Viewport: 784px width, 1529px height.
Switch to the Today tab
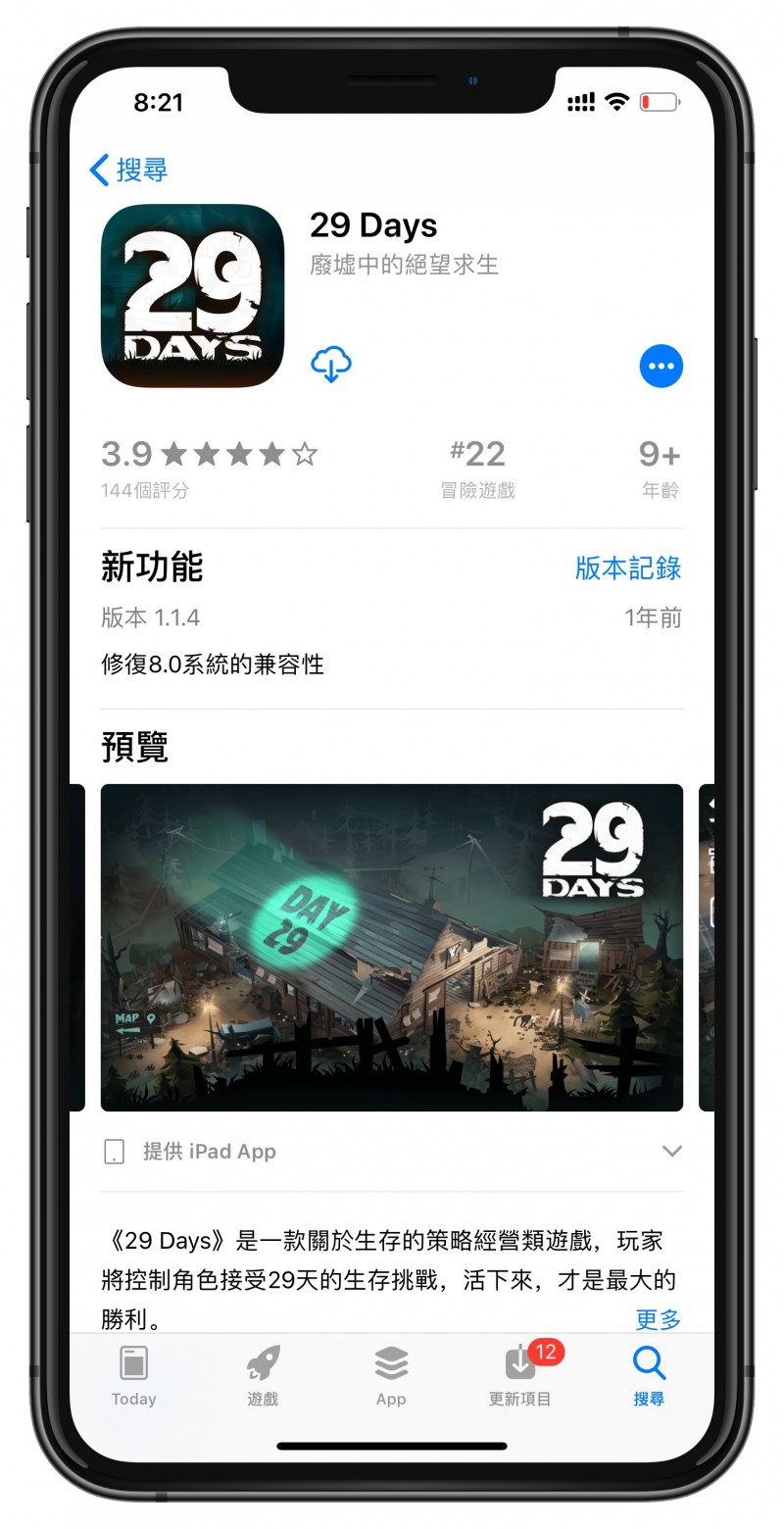tap(134, 1375)
